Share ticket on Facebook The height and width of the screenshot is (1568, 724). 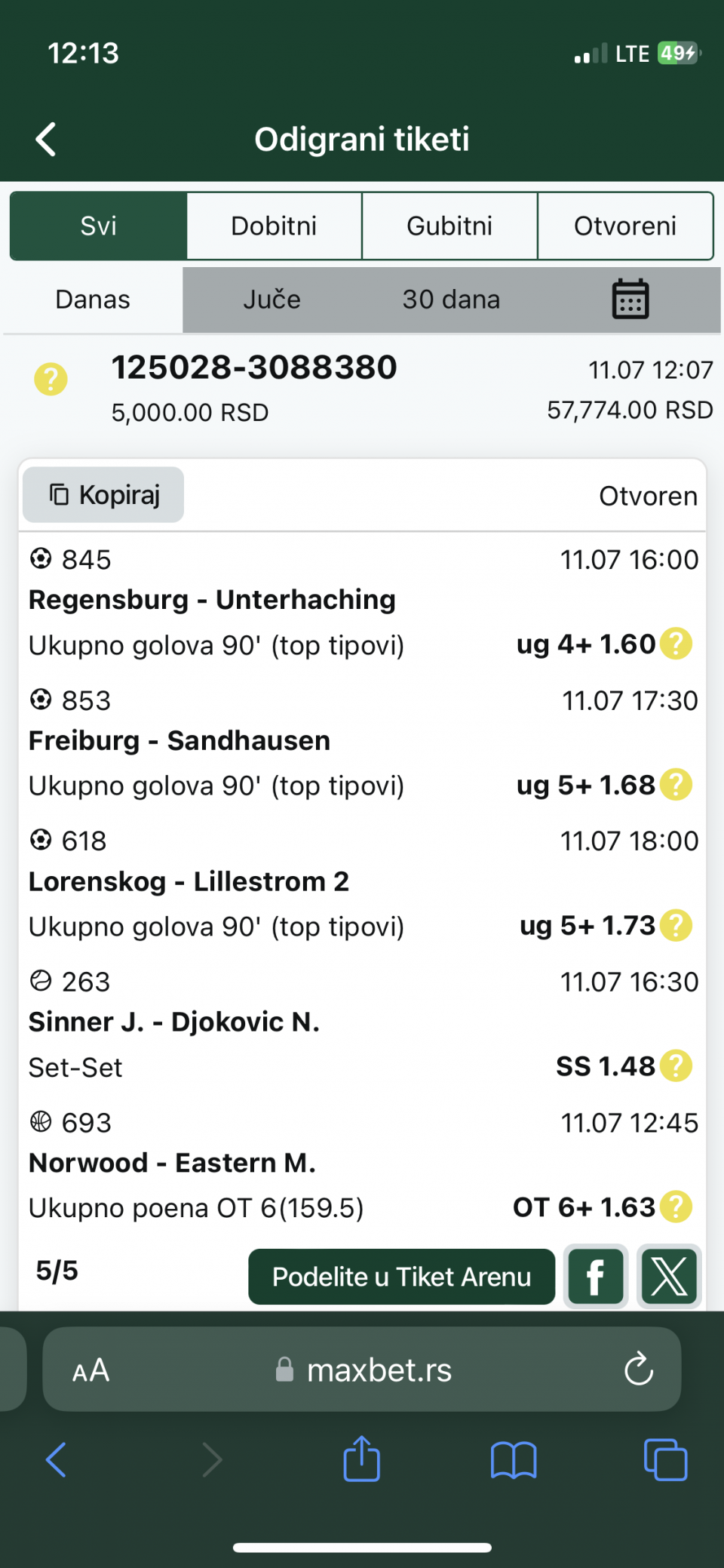(x=596, y=1277)
